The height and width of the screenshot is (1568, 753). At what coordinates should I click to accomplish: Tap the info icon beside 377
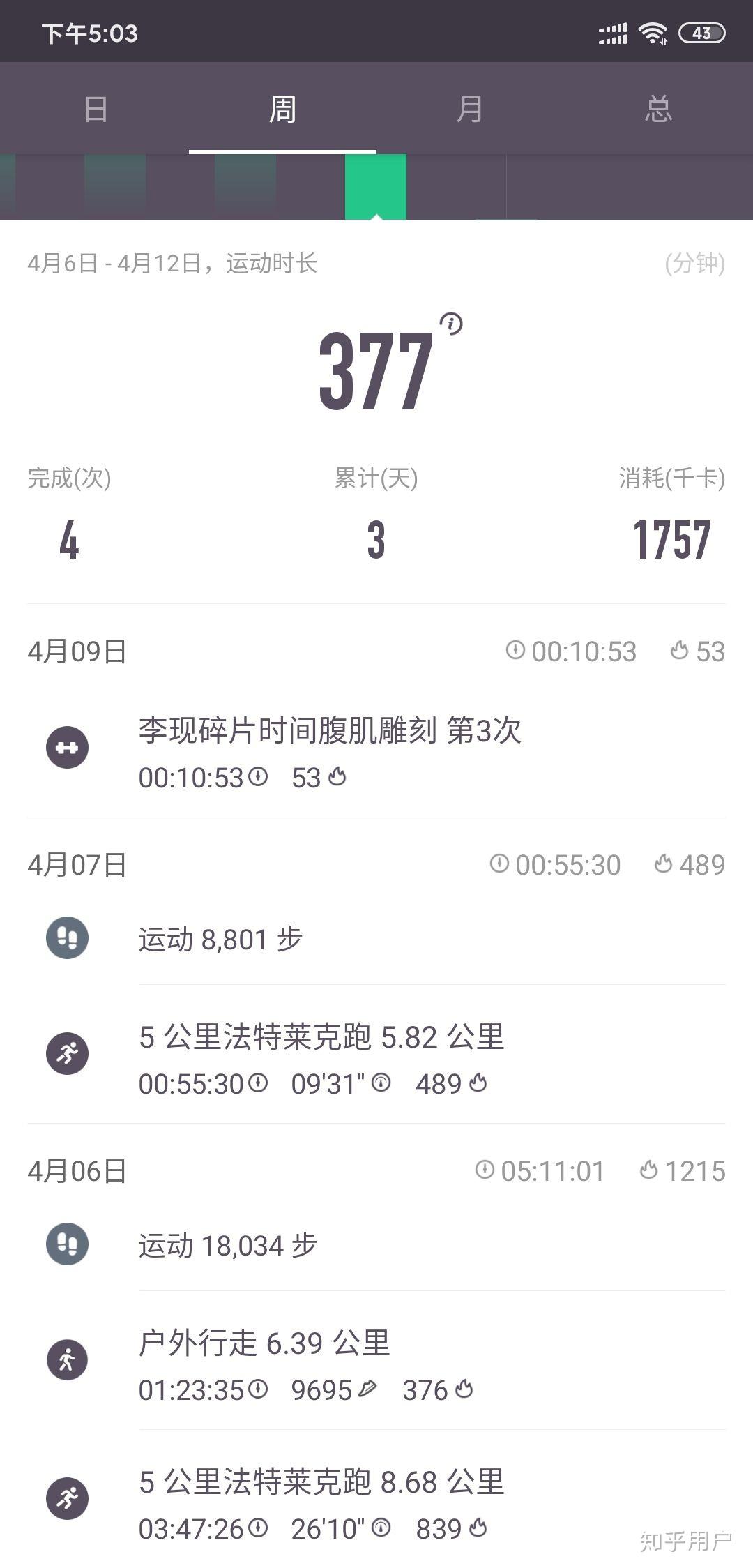point(452,324)
